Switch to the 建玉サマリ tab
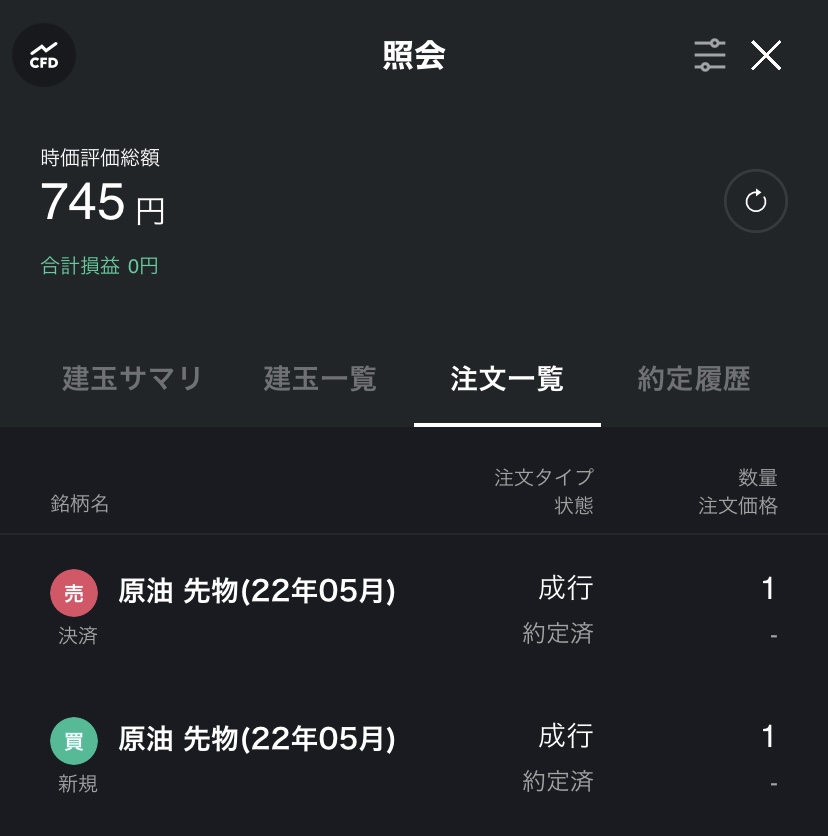 (133, 379)
